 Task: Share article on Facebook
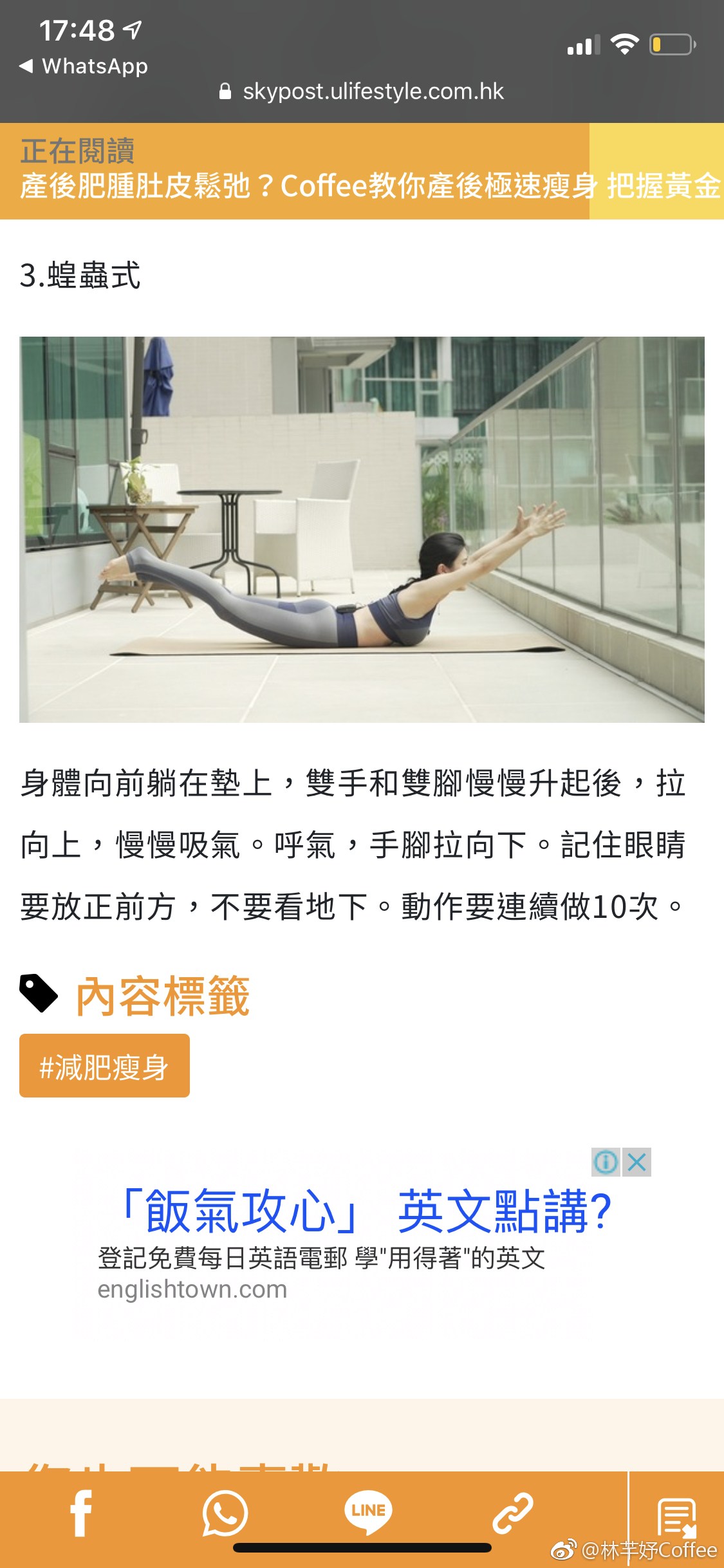point(81,1513)
